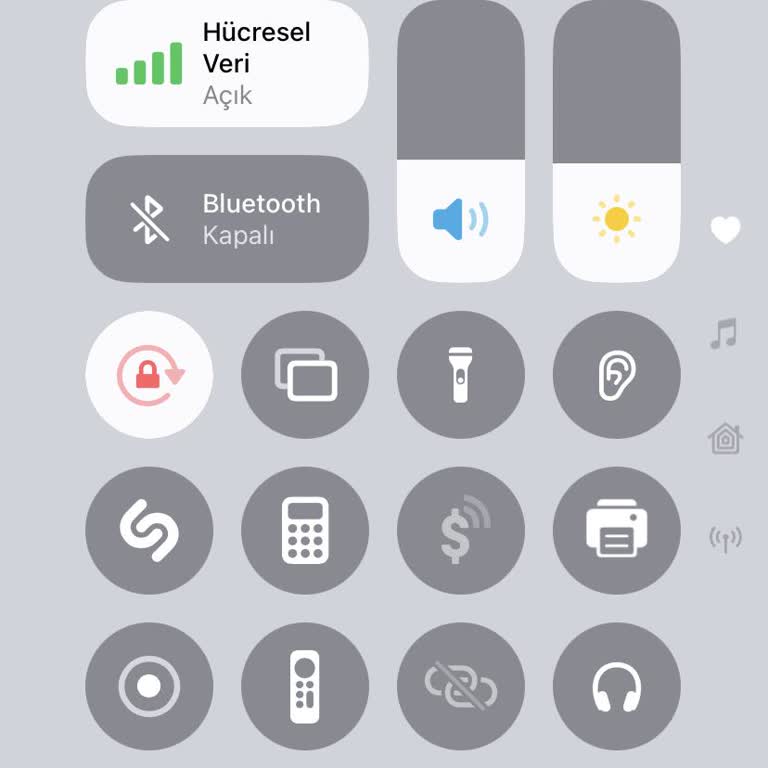This screenshot has width=768, height=768.
Task: Start screen recording
Action: [149, 687]
